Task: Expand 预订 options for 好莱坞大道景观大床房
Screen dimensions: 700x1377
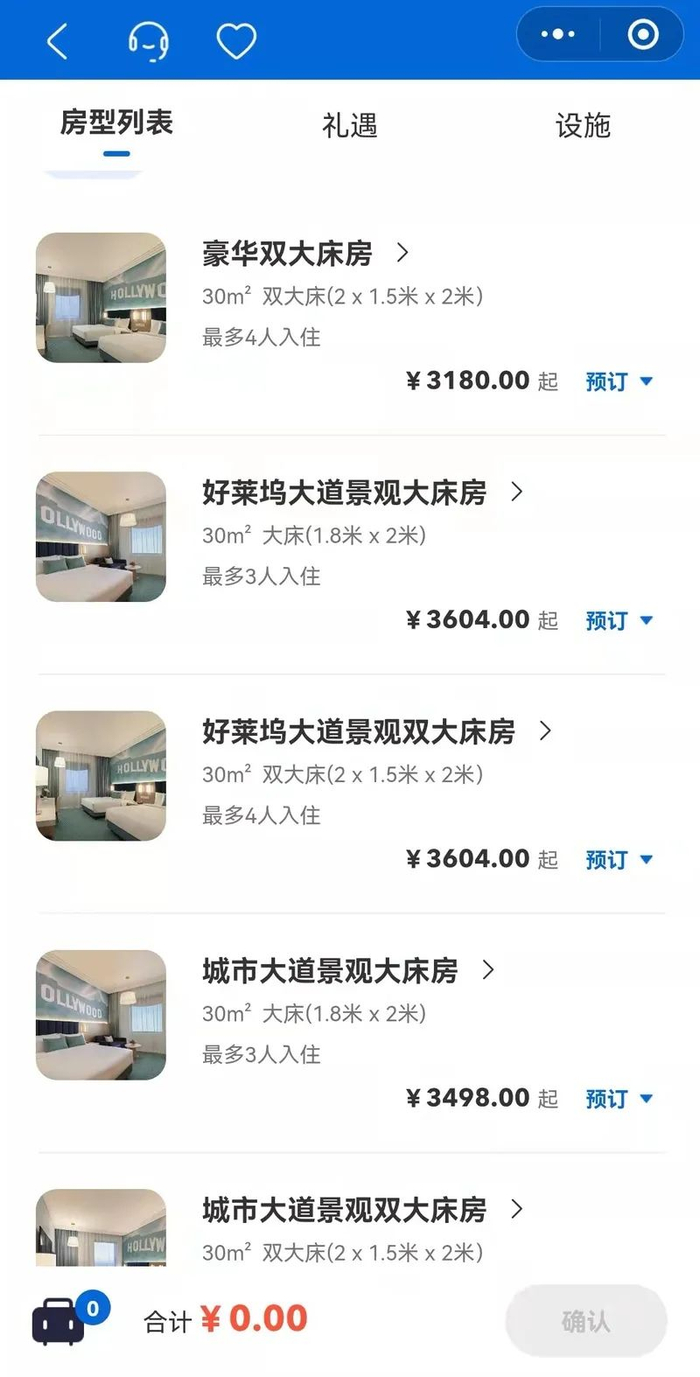Action: 619,620
